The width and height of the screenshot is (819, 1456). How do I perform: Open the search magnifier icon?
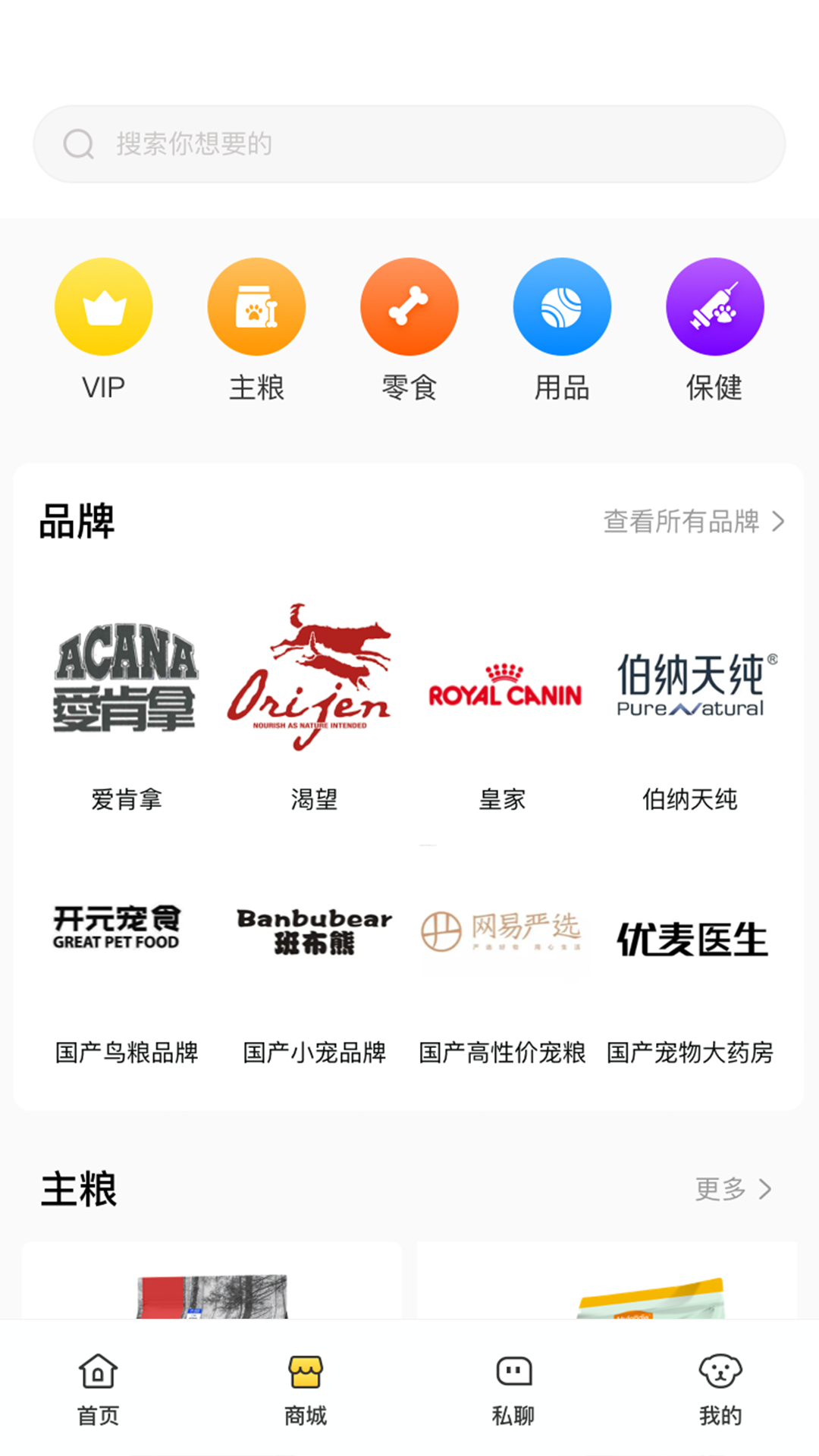(78, 143)
